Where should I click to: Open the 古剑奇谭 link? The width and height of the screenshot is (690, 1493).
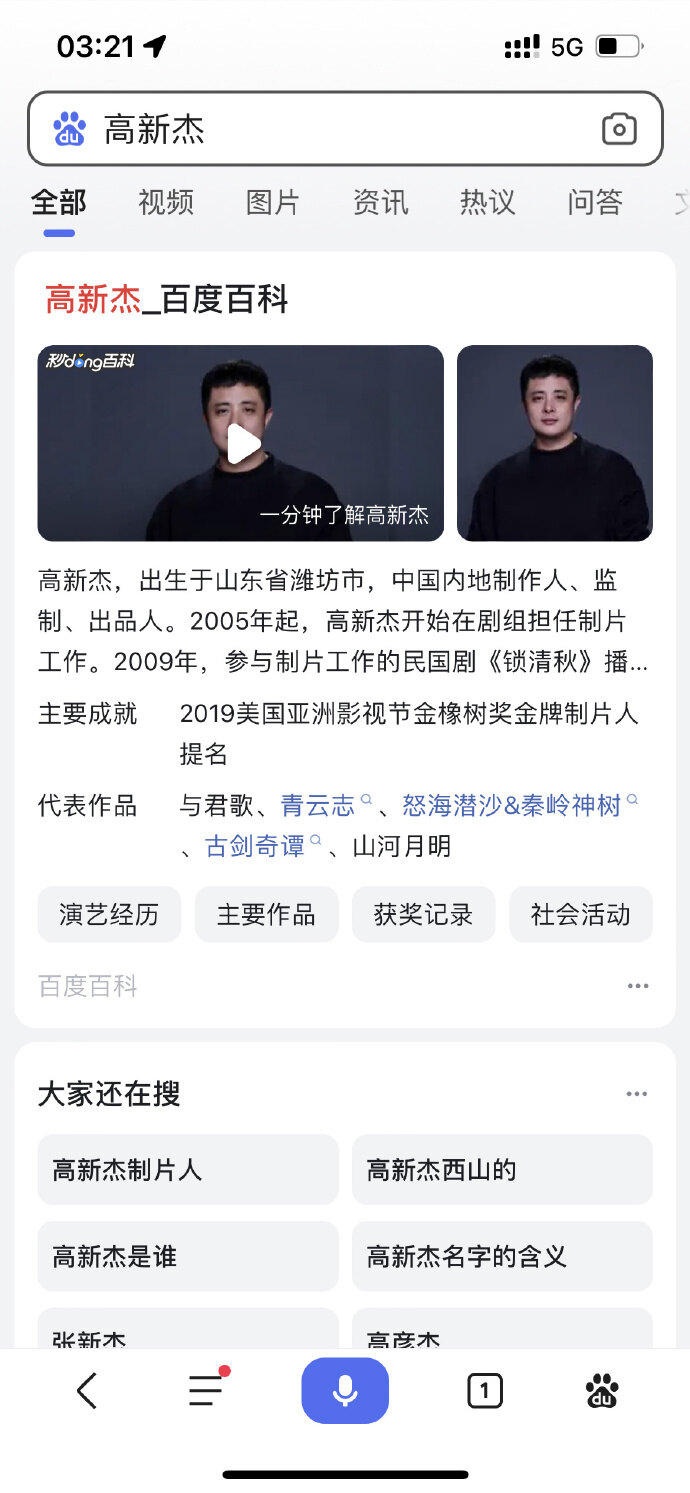pos(255,846)
